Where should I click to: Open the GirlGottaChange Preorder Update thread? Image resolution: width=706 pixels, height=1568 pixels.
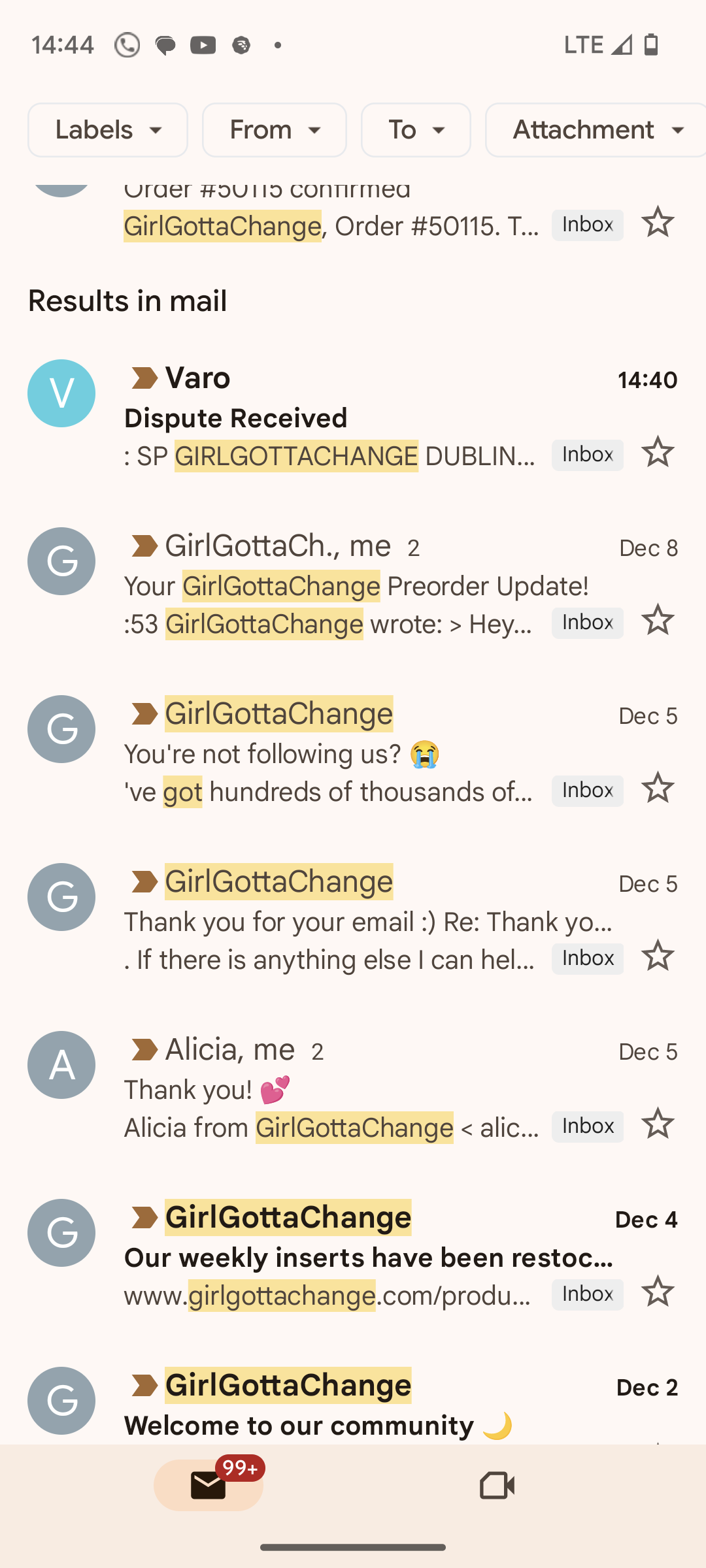(x=353, y=586)
